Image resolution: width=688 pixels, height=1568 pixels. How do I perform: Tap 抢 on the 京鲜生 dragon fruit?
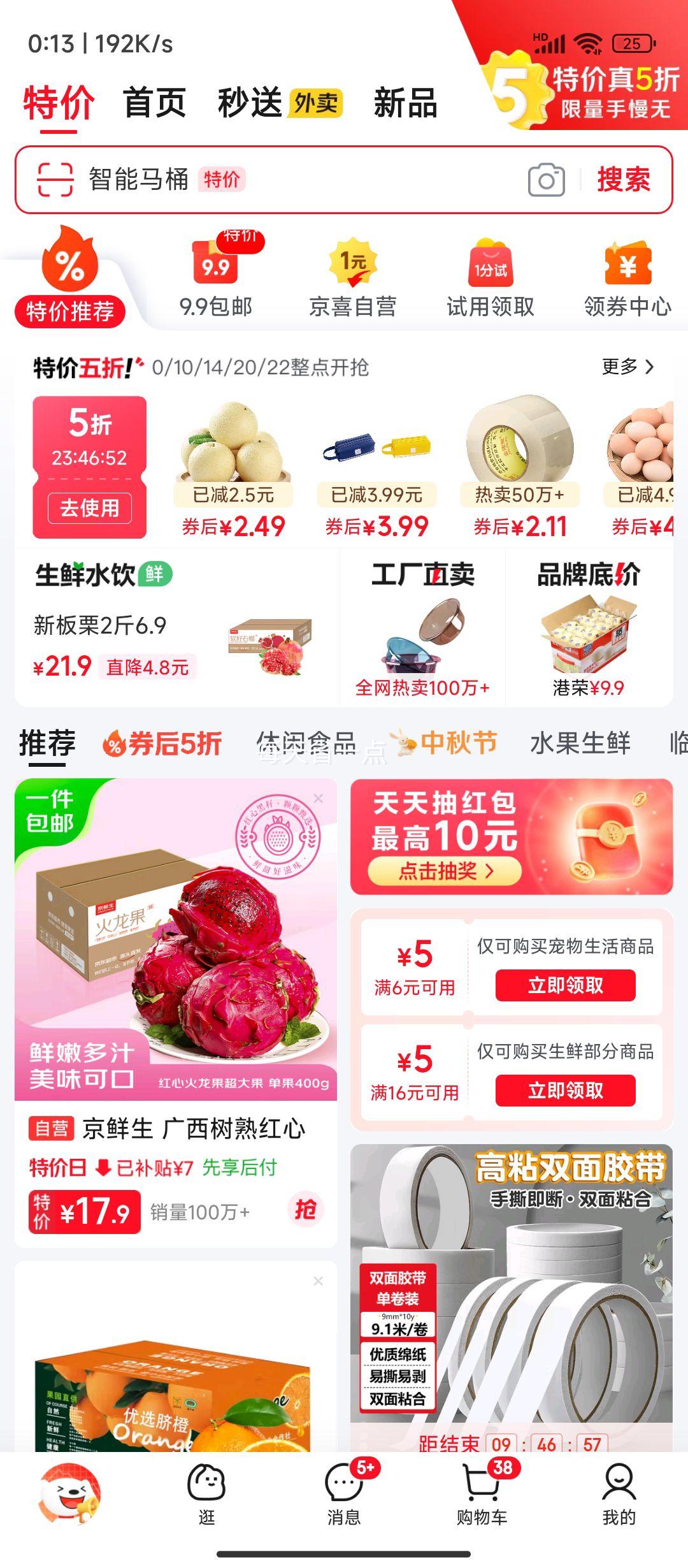(x=305, y=1209)
